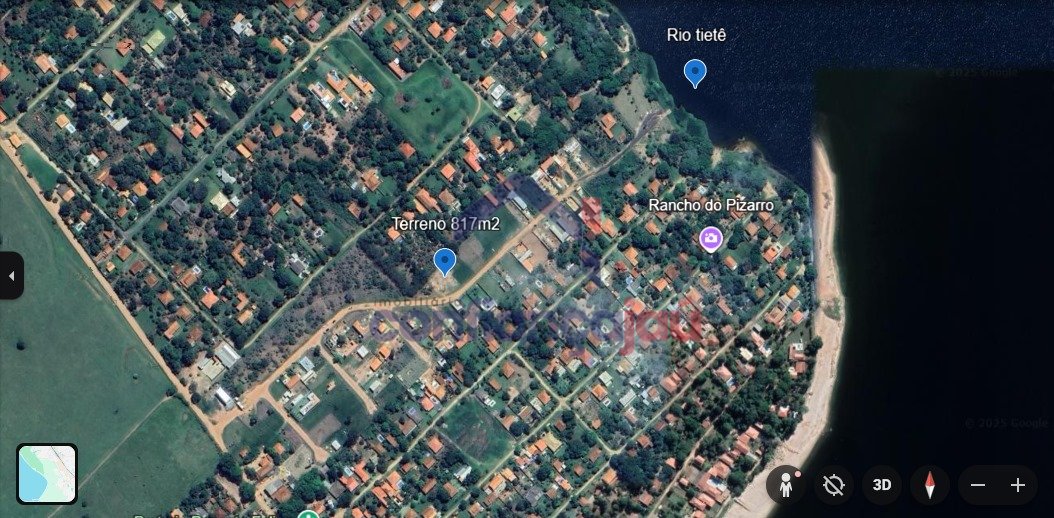
Task: Activate the Street View pegman
Action: [786, 485]
